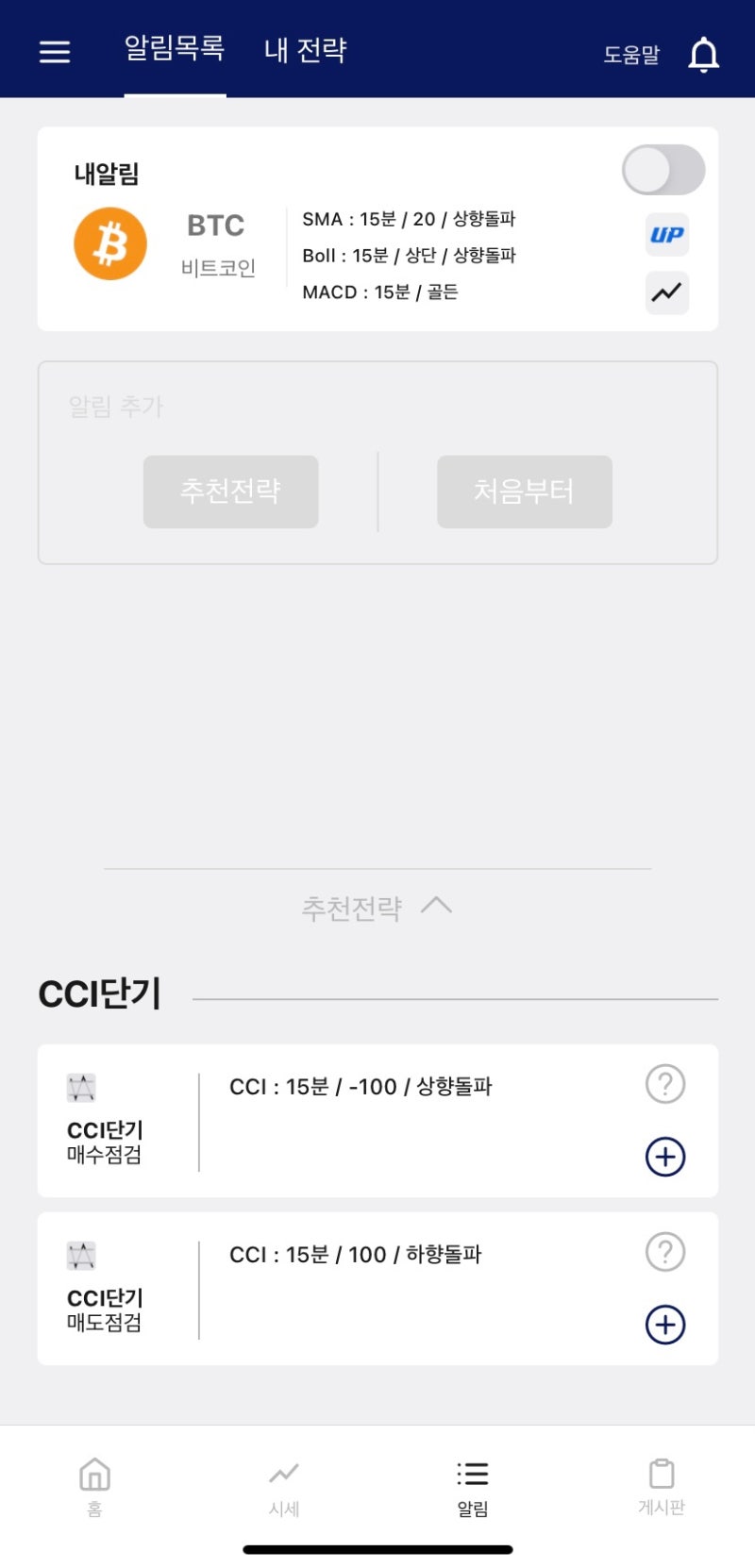Click the 추천전략 button under 알림 추가
The width and height of the screenshot is (755, 1568).
click(230, 491)
